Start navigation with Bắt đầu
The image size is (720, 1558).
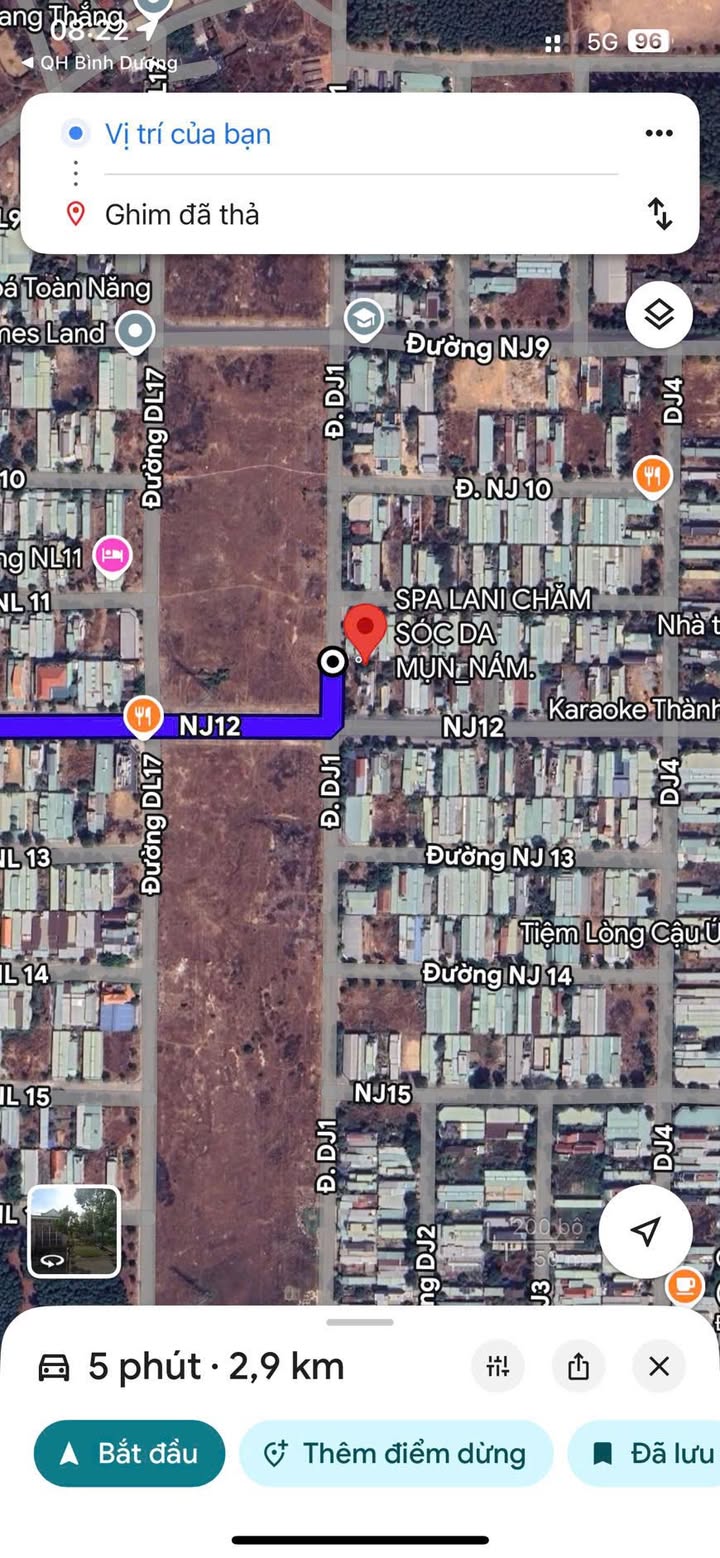pyautogui.click(x=130, y=1453)
